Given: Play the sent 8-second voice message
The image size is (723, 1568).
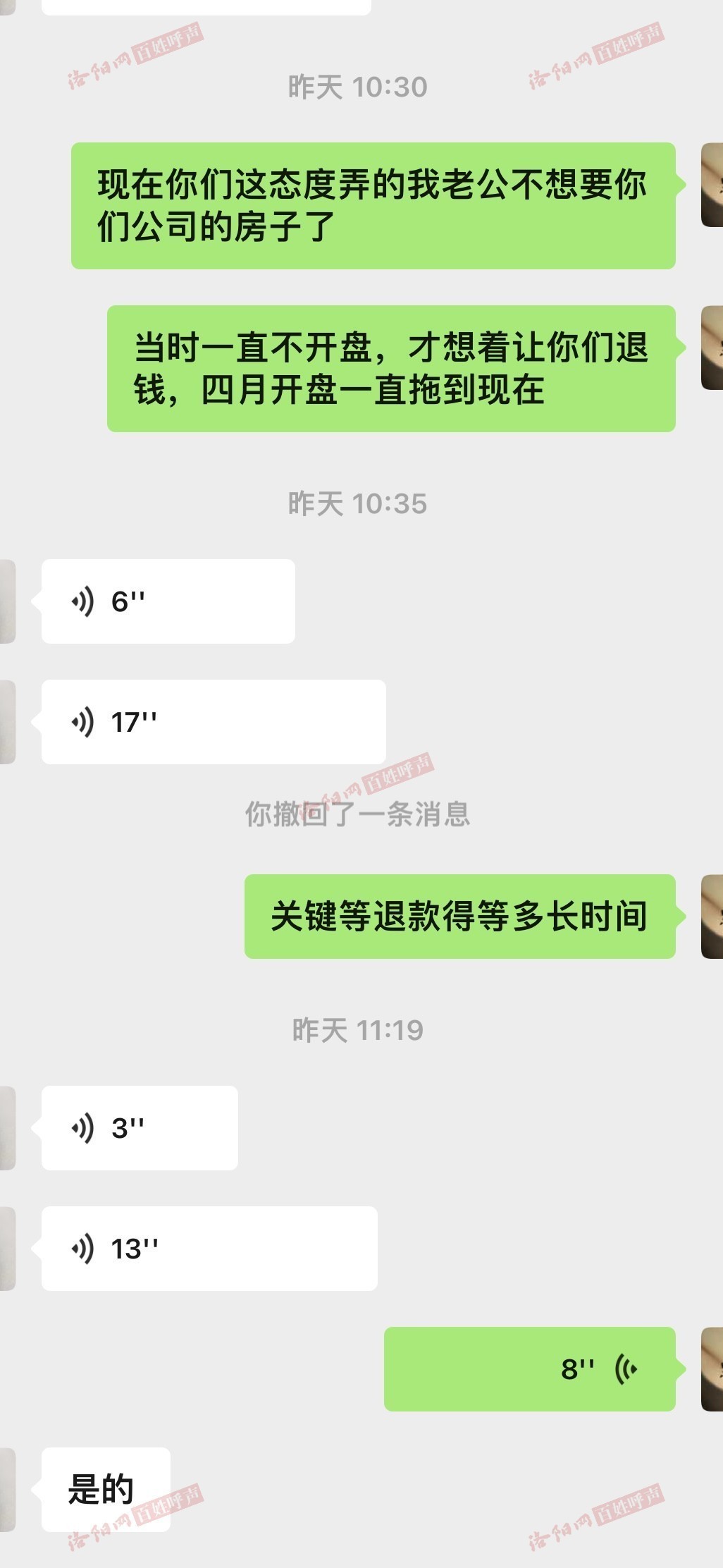Looking at the screenshot, I should tap(530, 1369).
